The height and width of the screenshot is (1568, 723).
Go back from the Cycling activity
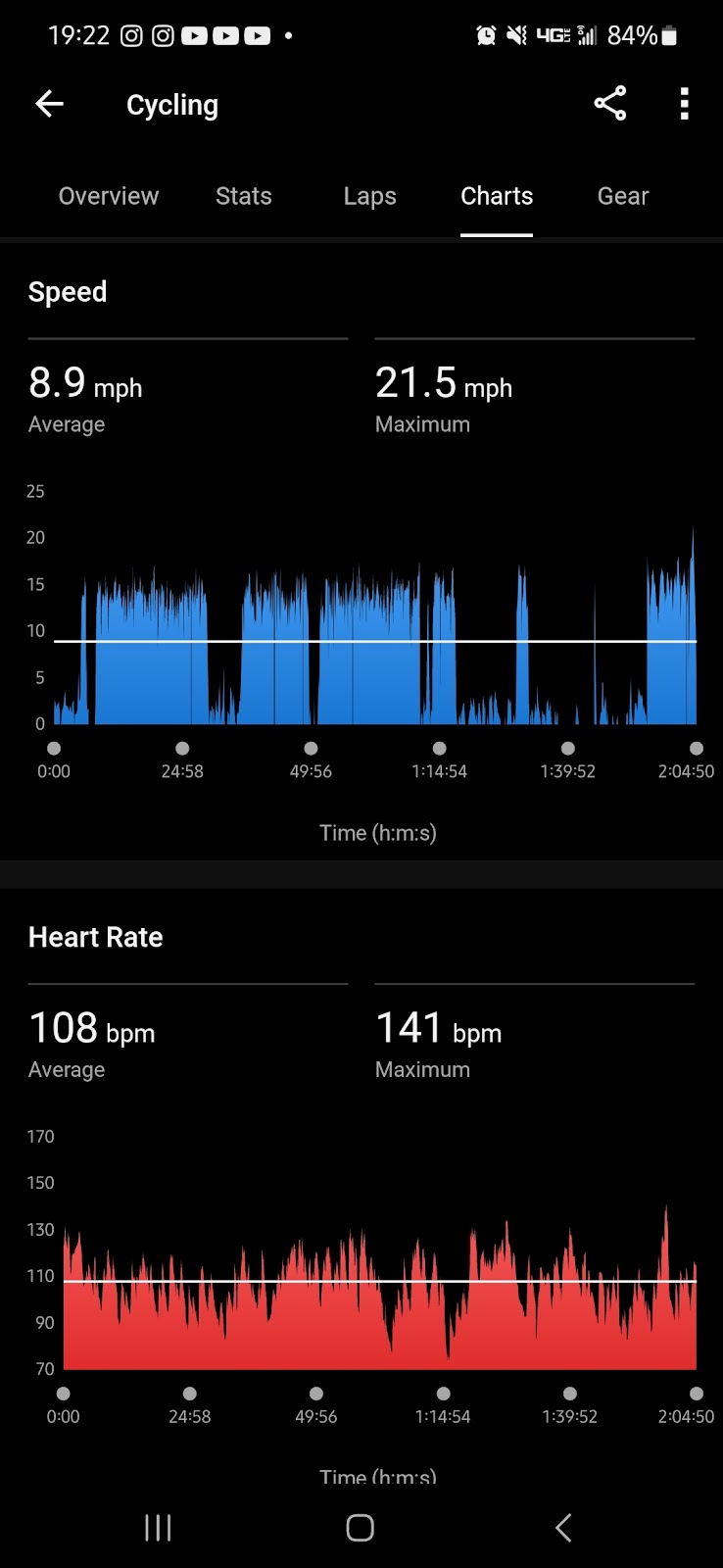[x=49, y=104]
